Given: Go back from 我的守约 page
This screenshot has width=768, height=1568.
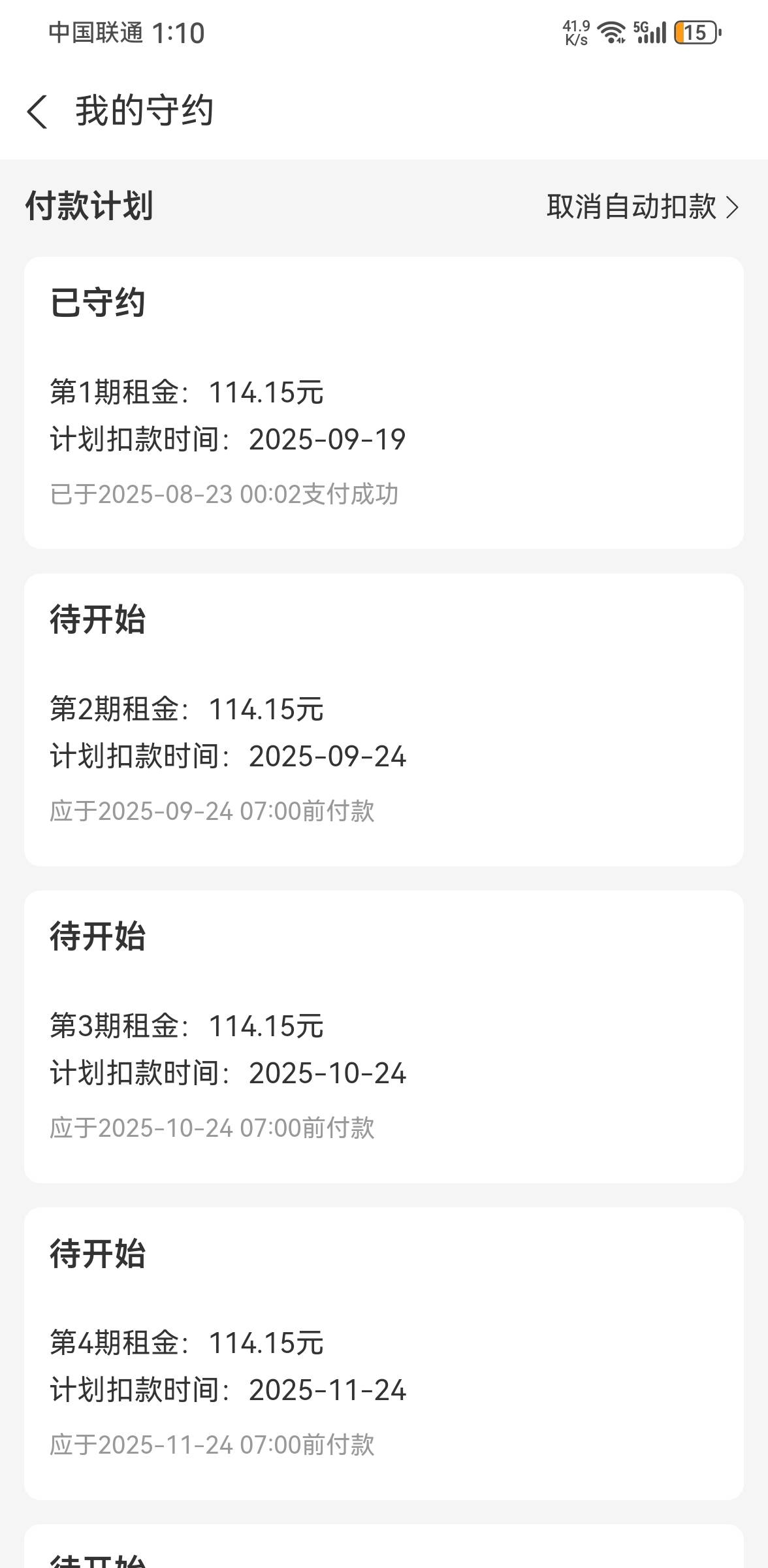Looking at the screenshot, I should click(x=37, y=111).
